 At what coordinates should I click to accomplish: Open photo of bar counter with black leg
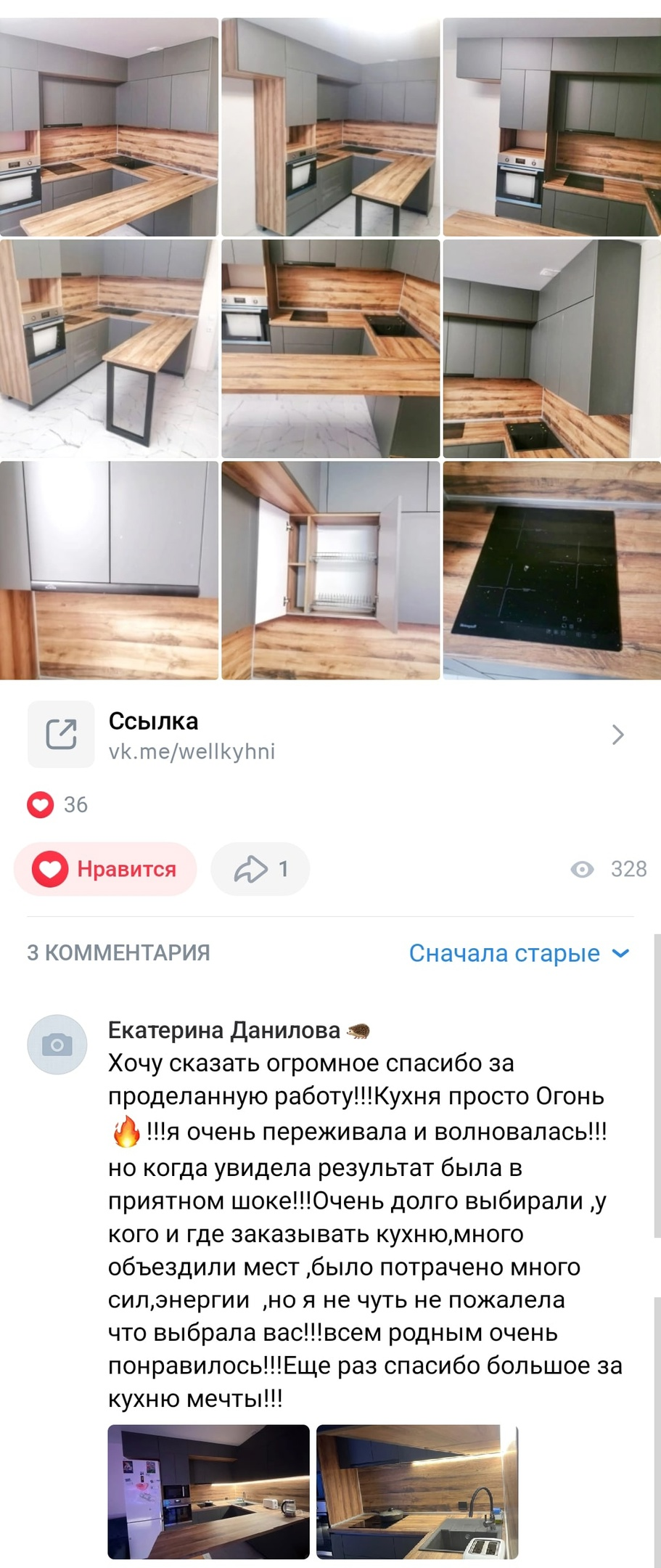point(109,348)
